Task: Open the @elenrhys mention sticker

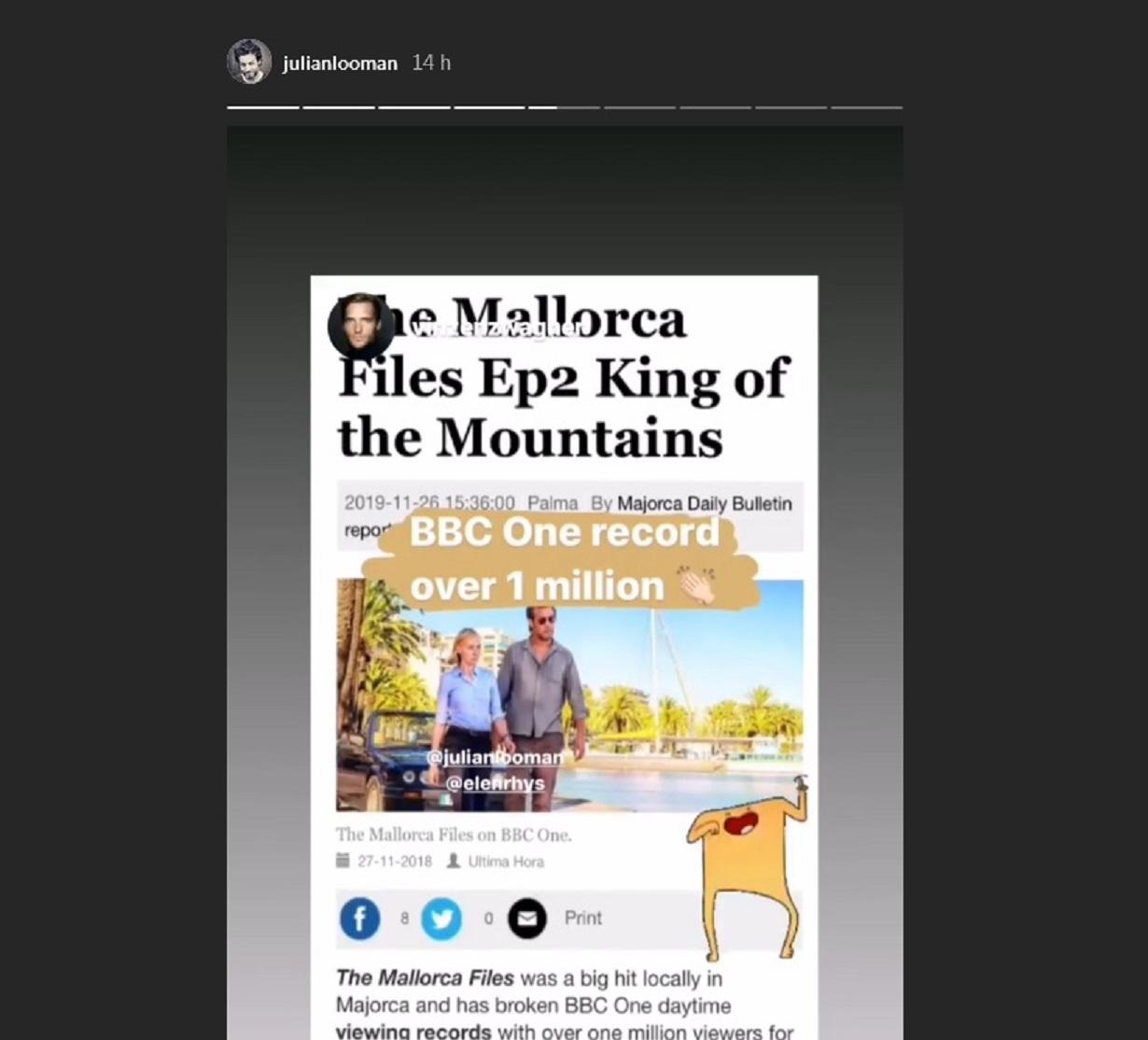Action: 495,783
